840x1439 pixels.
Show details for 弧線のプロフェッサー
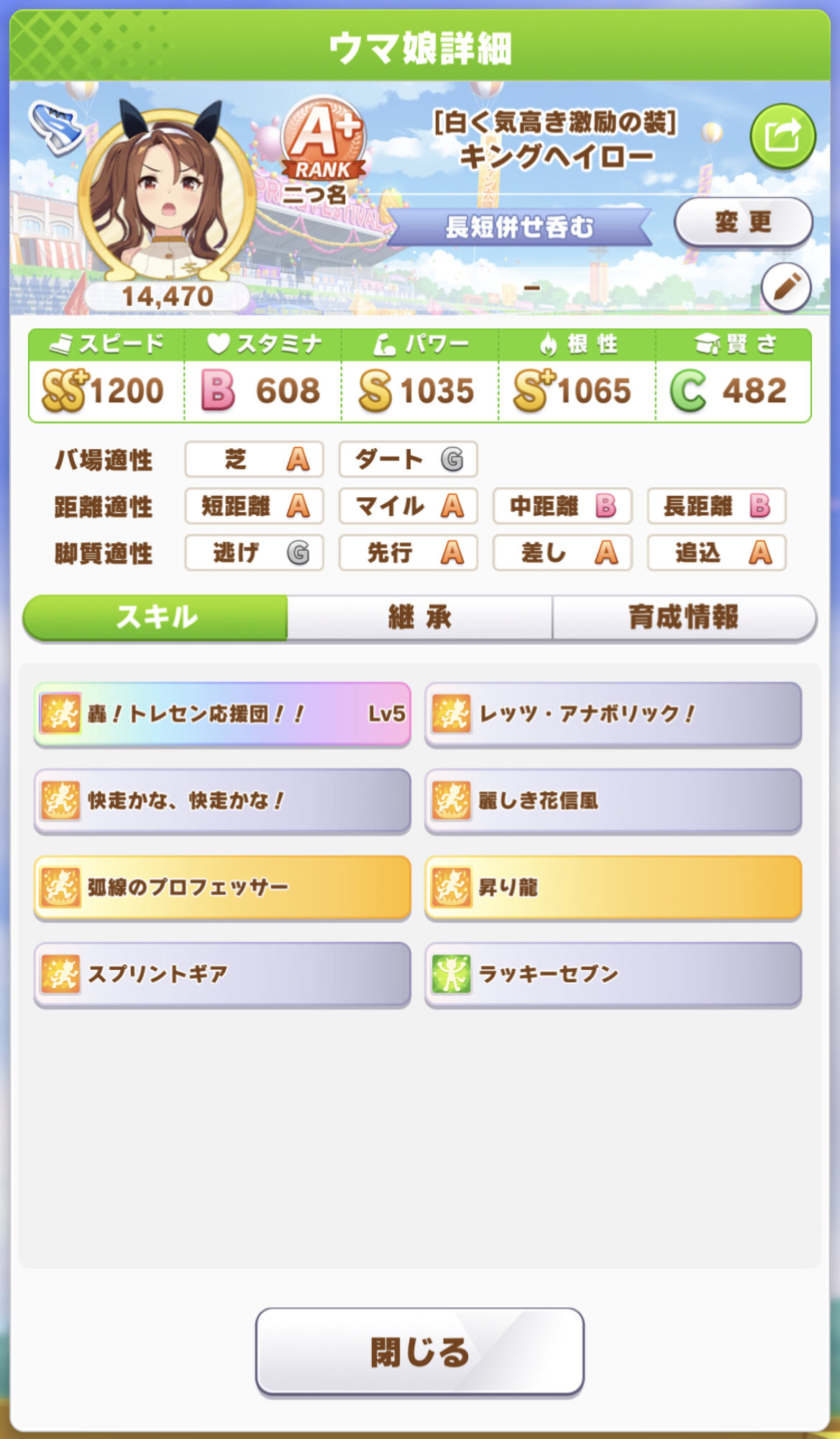(222, 887)
